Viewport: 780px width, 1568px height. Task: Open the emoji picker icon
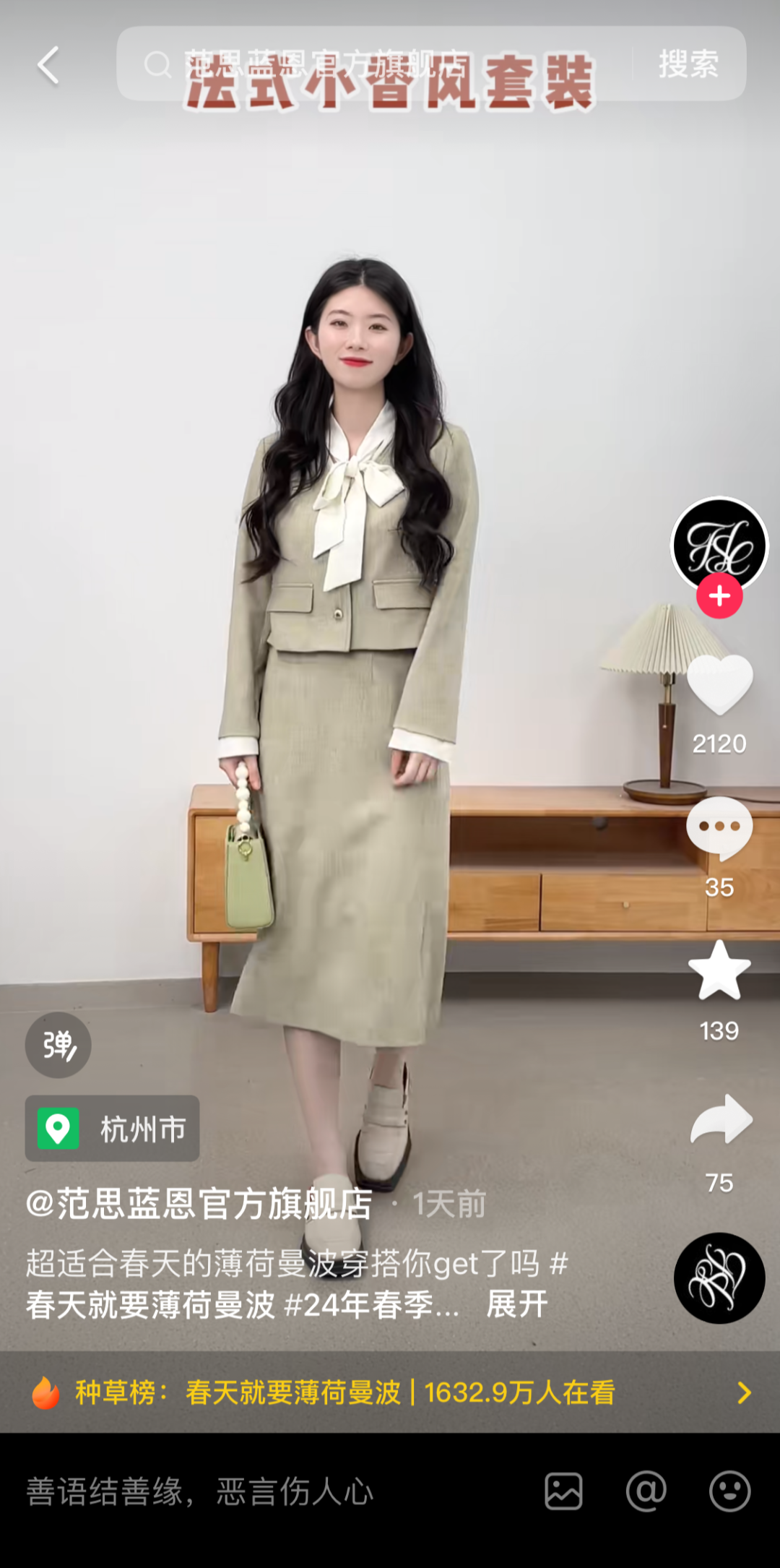tap(729, 1492)
